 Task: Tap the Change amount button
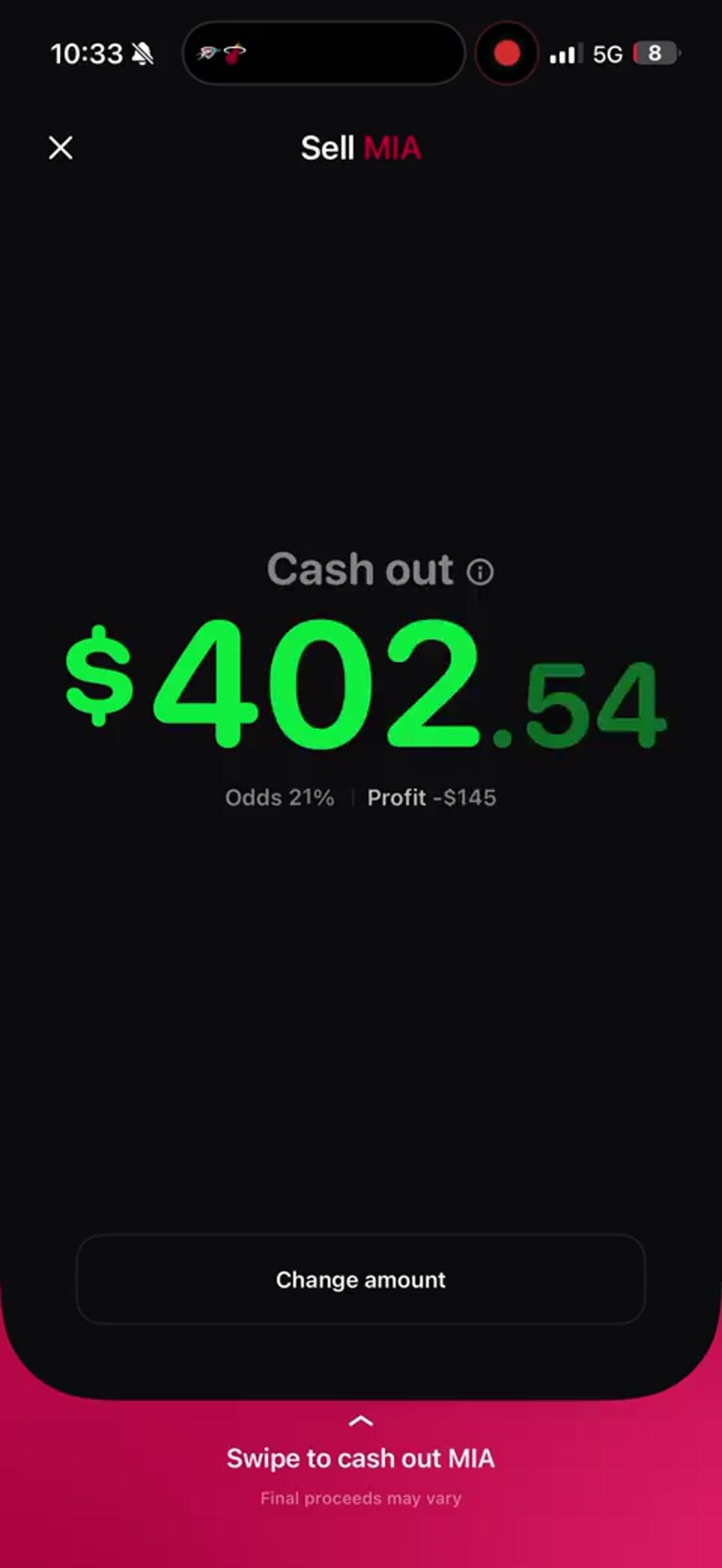(361, 1279)
